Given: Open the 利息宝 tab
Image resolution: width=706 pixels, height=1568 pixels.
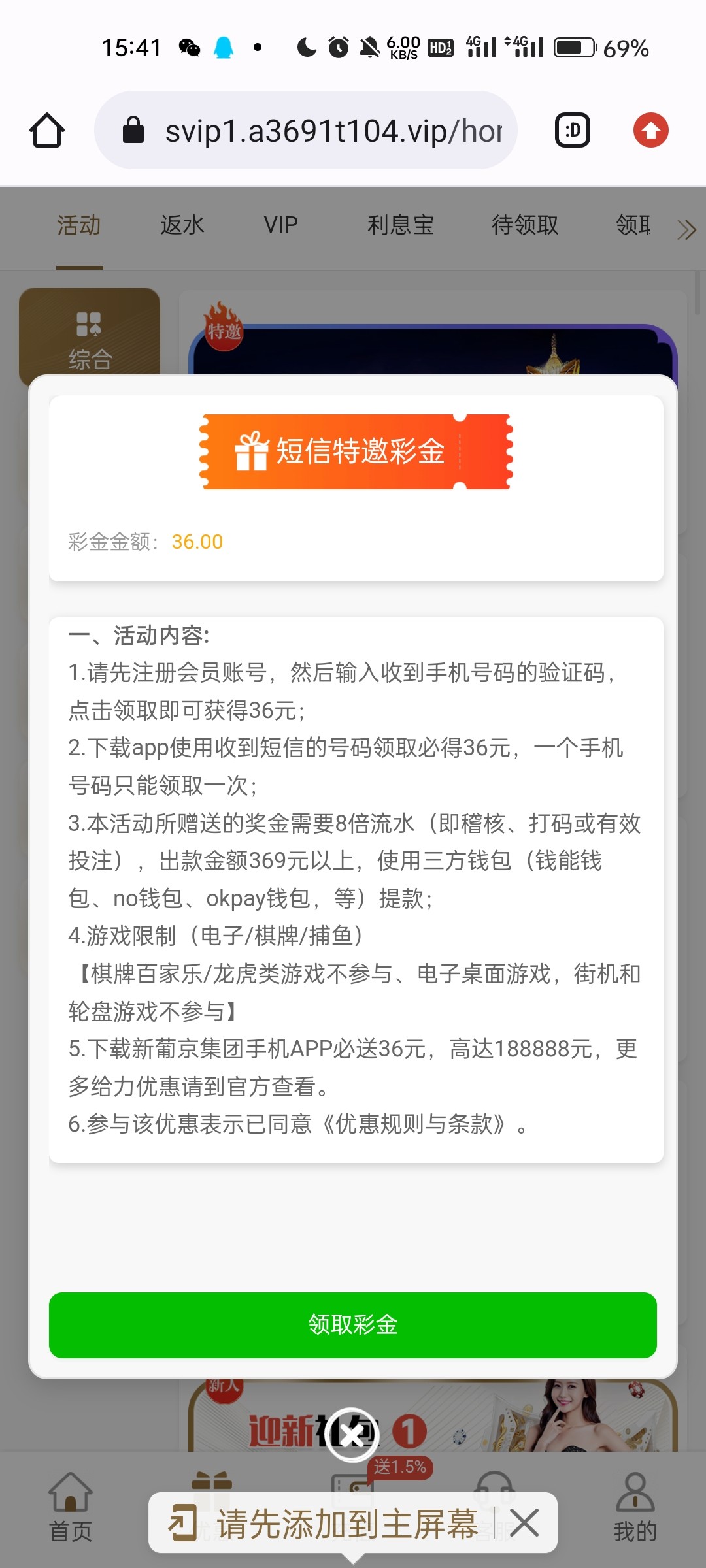Looking at the screenshot, I should [x=401, y=225].
